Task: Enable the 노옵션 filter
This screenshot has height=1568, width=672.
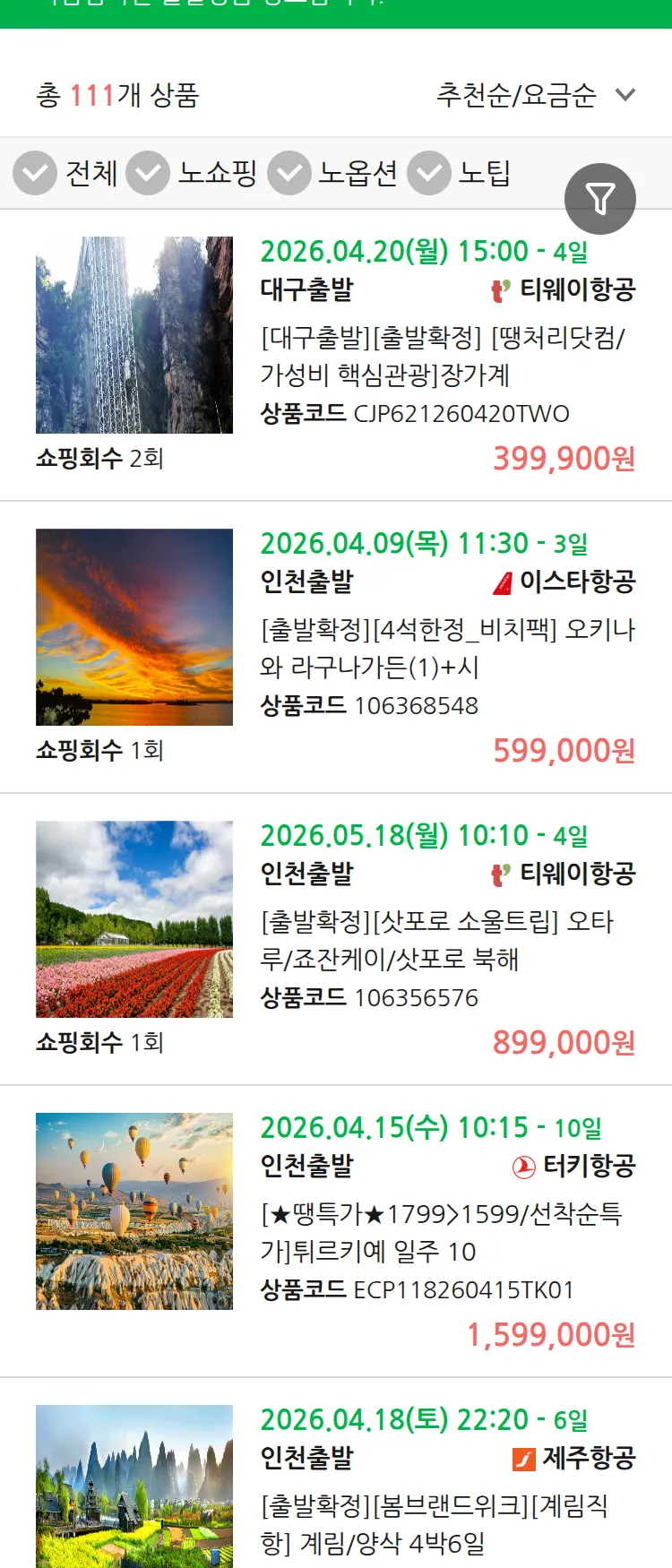Action: coord(287,173)
